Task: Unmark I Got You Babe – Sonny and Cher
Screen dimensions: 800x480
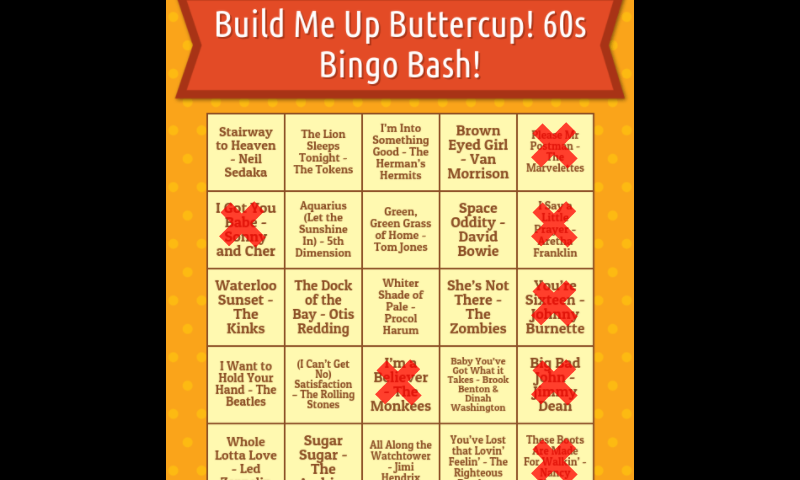Action: tap(246, 230)
